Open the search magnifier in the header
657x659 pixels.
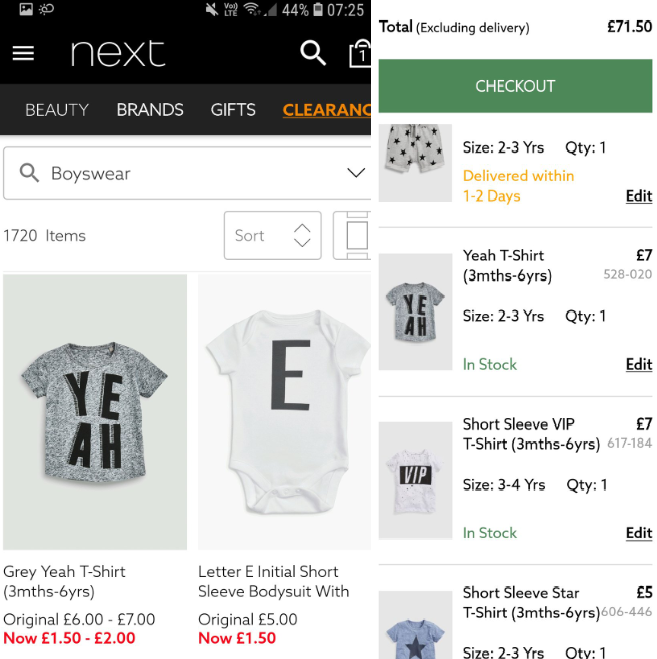pos(313,53)
